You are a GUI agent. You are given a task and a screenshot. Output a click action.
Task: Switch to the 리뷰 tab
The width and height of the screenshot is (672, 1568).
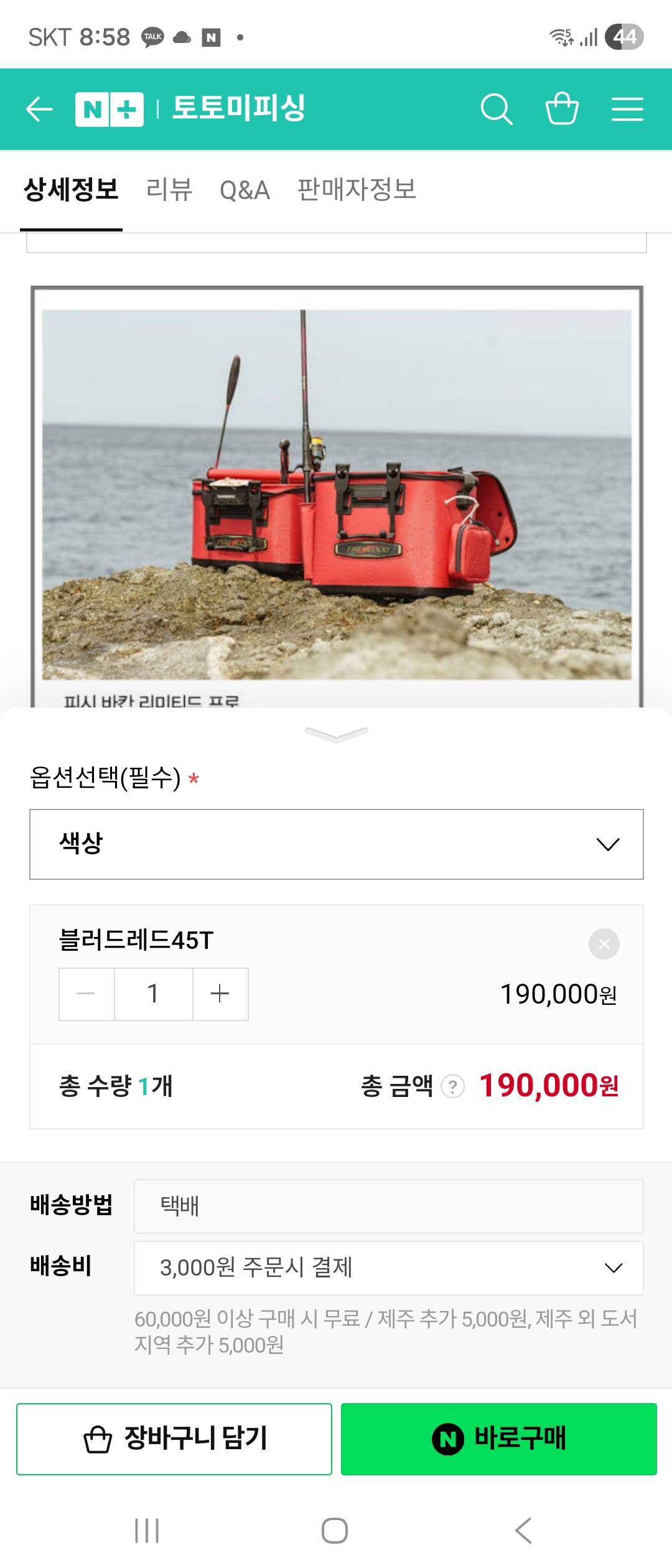169,190
